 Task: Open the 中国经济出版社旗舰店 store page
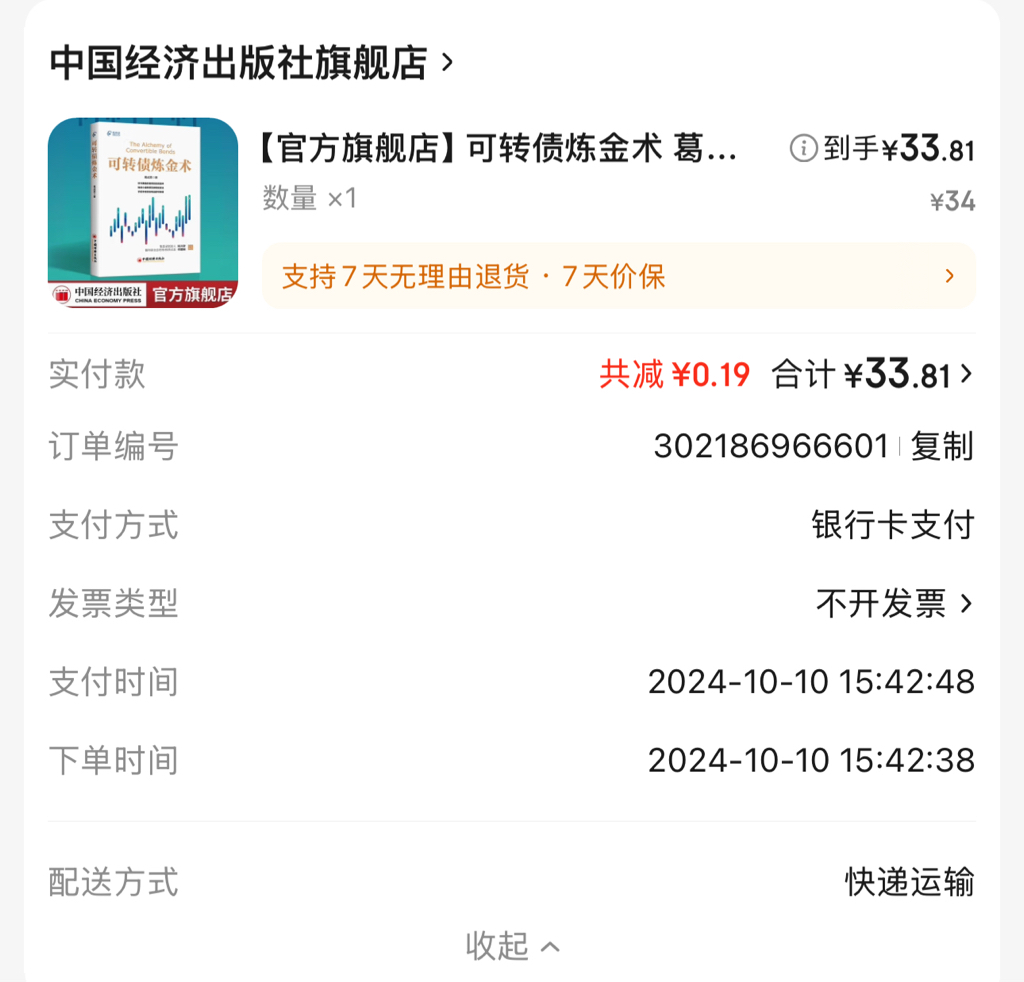tap(250, 63)
